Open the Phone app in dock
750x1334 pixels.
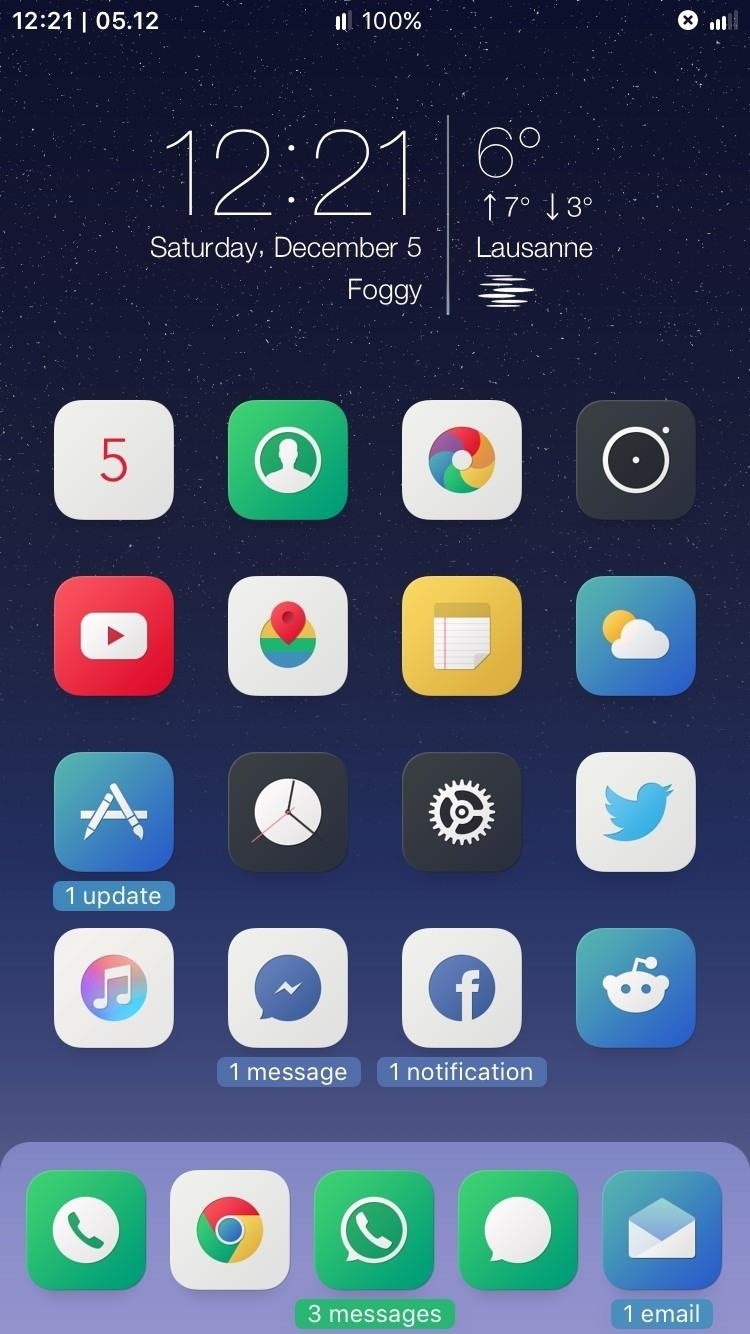(86, 1230)
